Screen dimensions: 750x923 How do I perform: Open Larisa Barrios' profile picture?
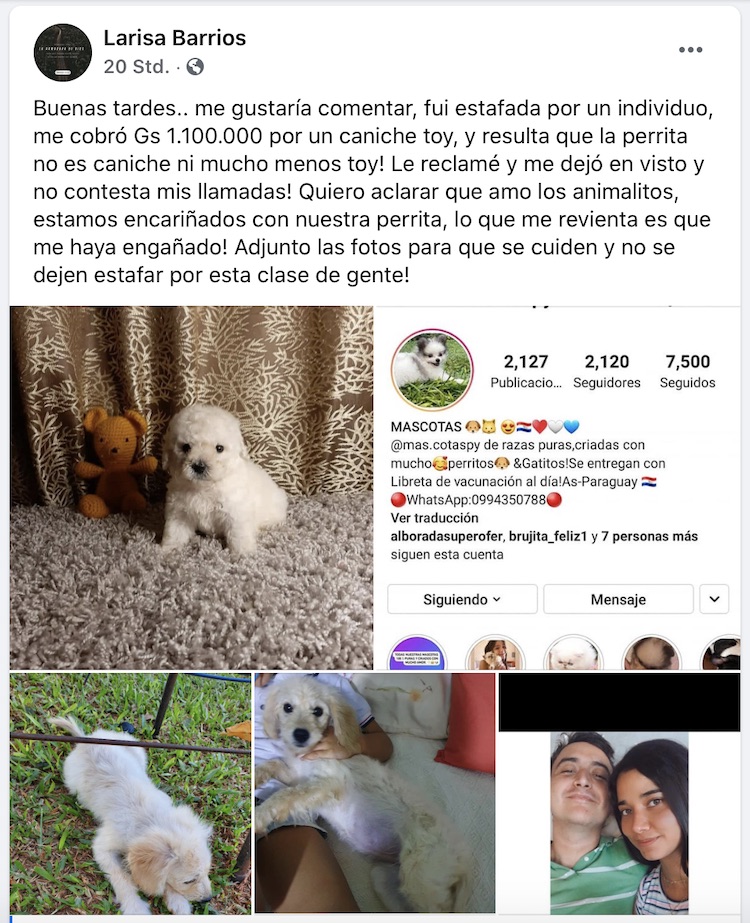(63, 52)
